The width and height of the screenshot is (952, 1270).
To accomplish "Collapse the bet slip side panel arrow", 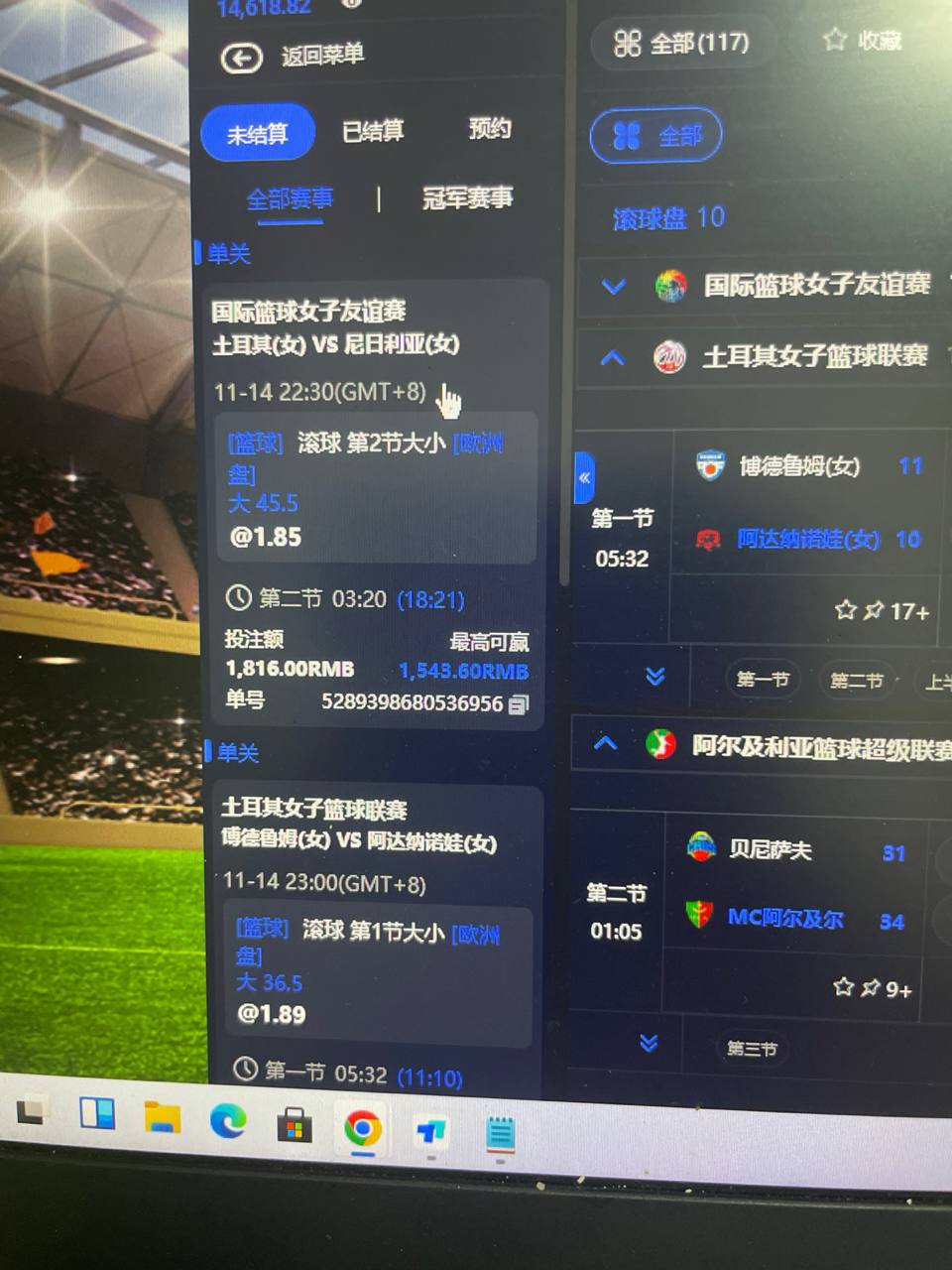I will pos(584,477).
